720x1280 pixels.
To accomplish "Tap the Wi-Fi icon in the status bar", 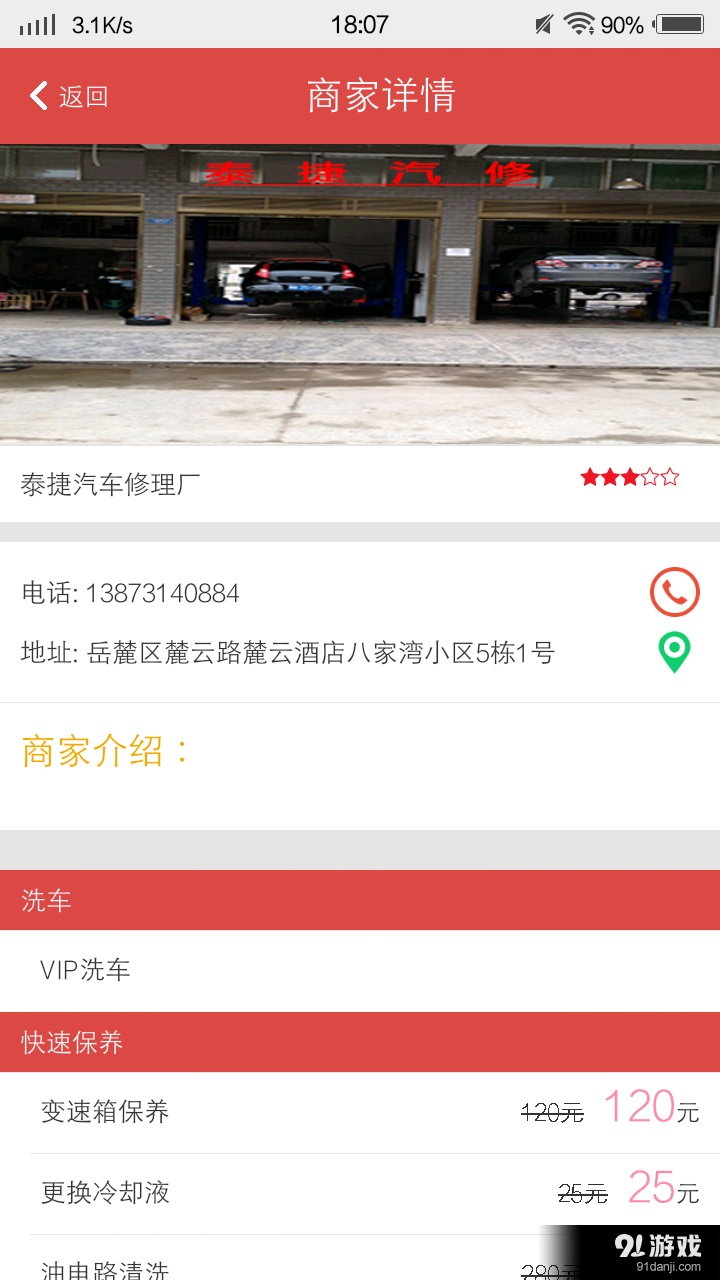I will point(582,24).
